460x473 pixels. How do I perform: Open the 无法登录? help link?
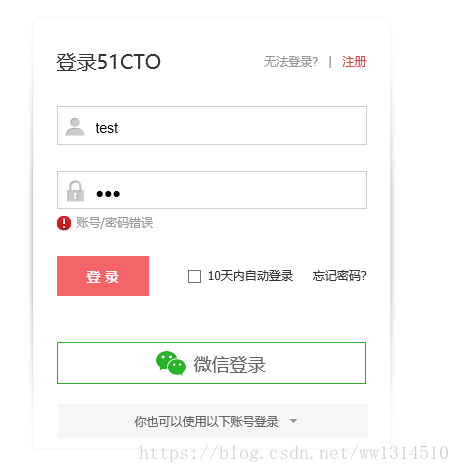tap(291, 62)
